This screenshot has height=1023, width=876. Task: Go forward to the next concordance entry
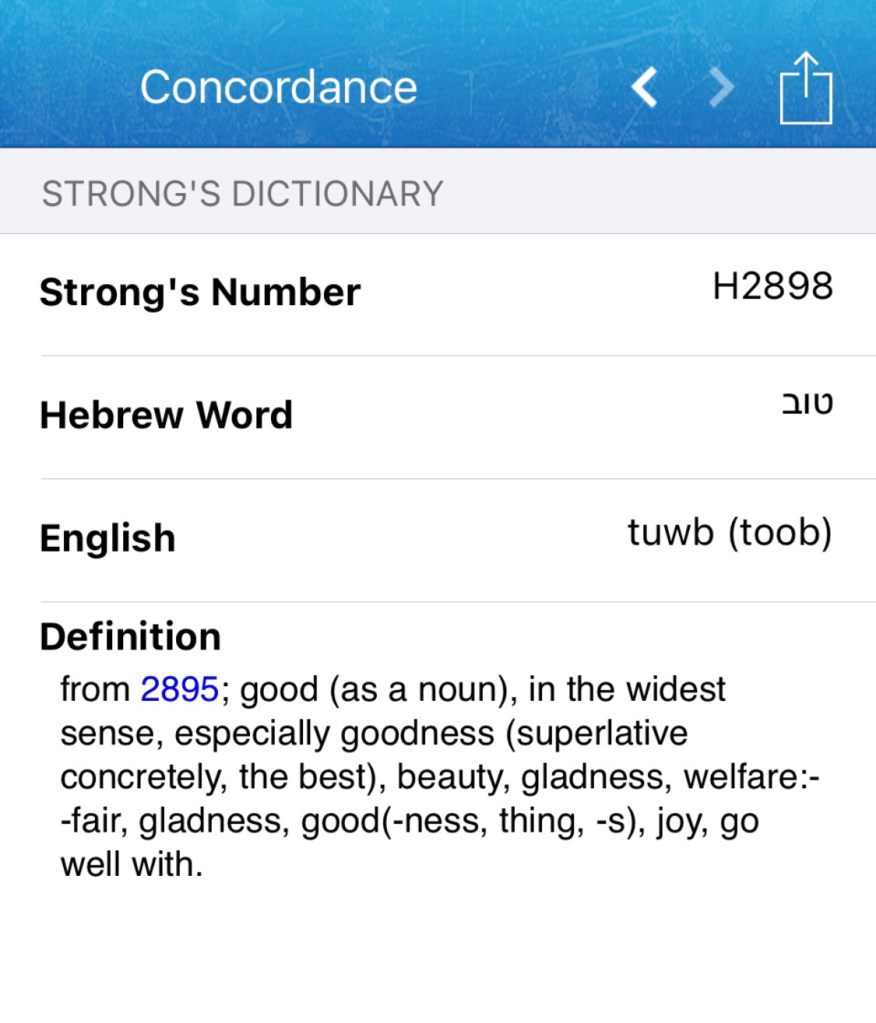[x=720, y=88]
